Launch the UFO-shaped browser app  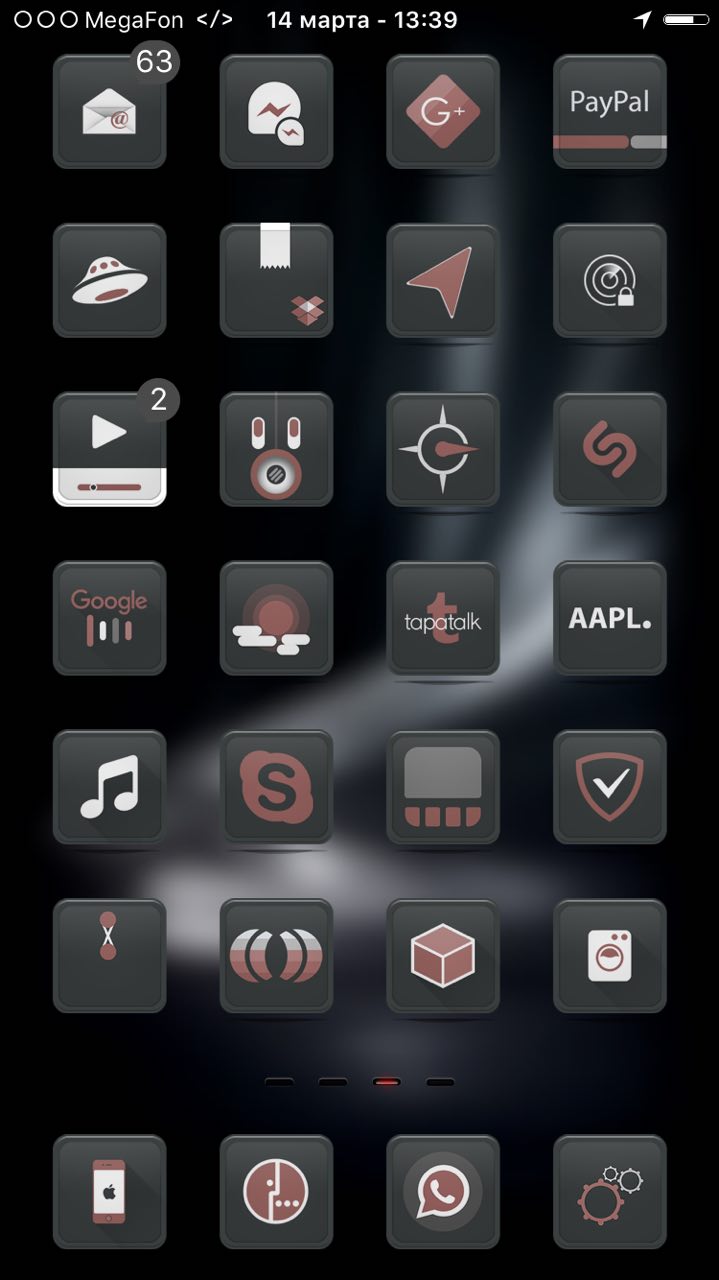109,280
